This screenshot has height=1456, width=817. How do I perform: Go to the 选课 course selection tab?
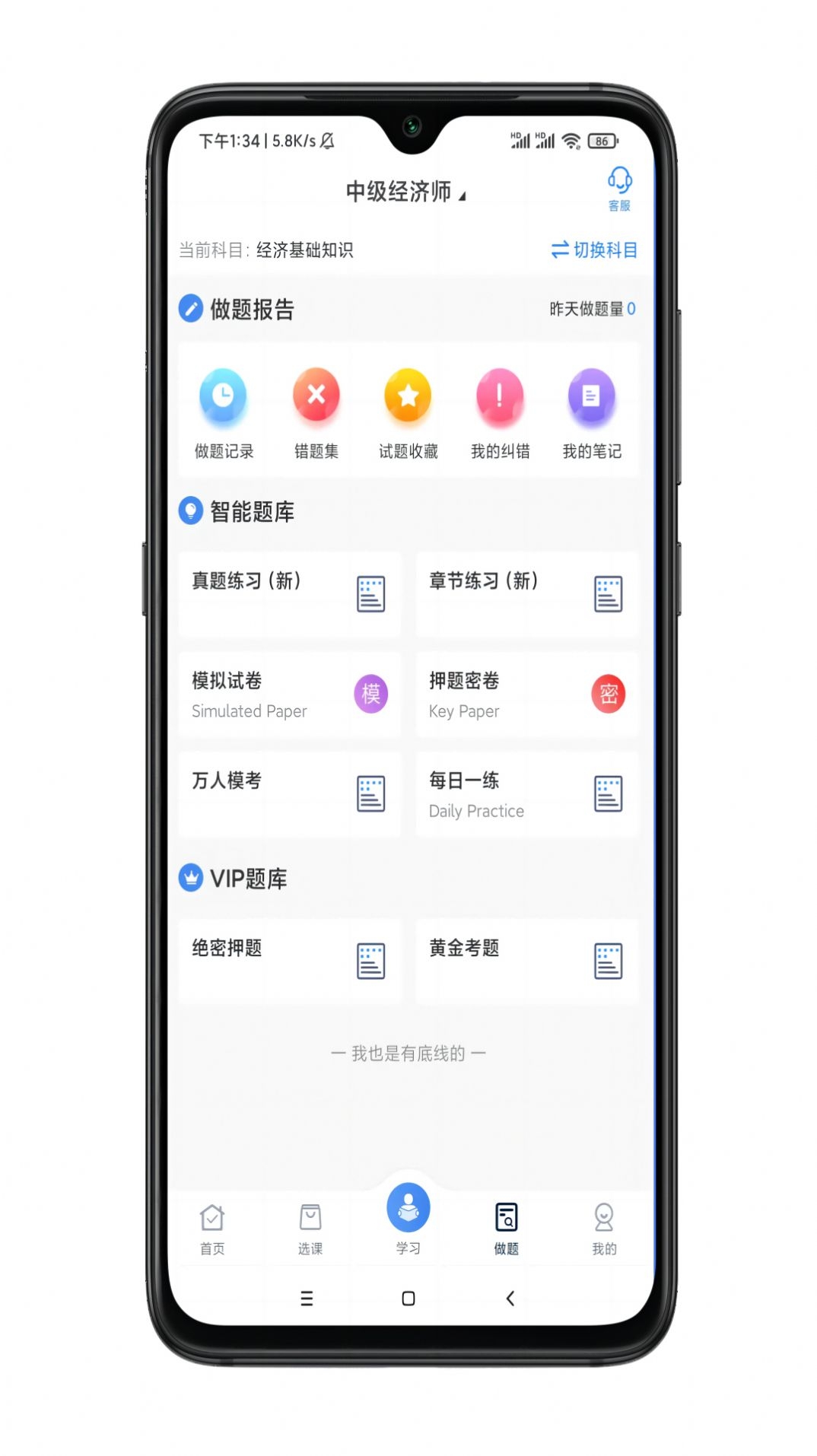tap(310, 1227)
